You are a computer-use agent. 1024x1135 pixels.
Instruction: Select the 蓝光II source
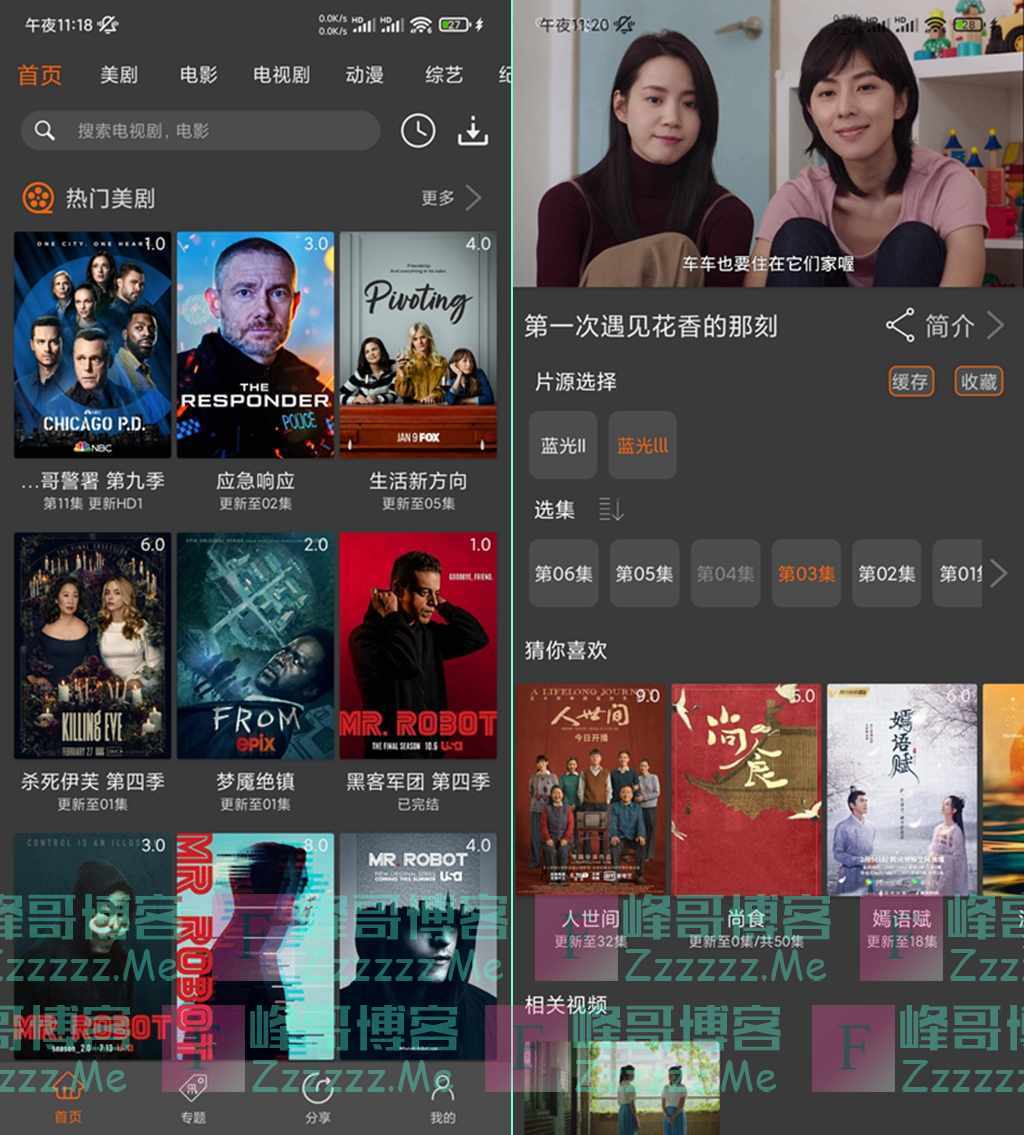(563, 445)
